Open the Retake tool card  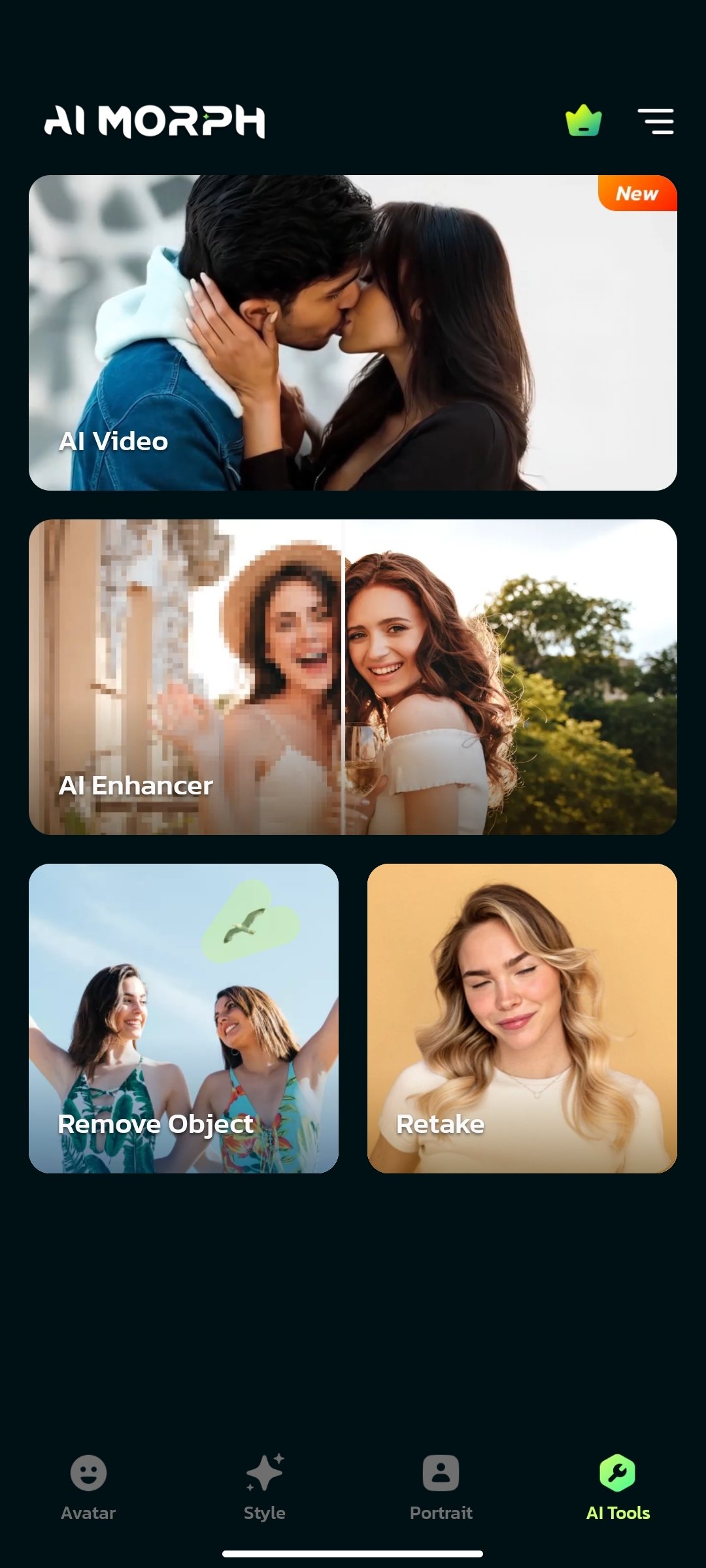pos(522,1018)
